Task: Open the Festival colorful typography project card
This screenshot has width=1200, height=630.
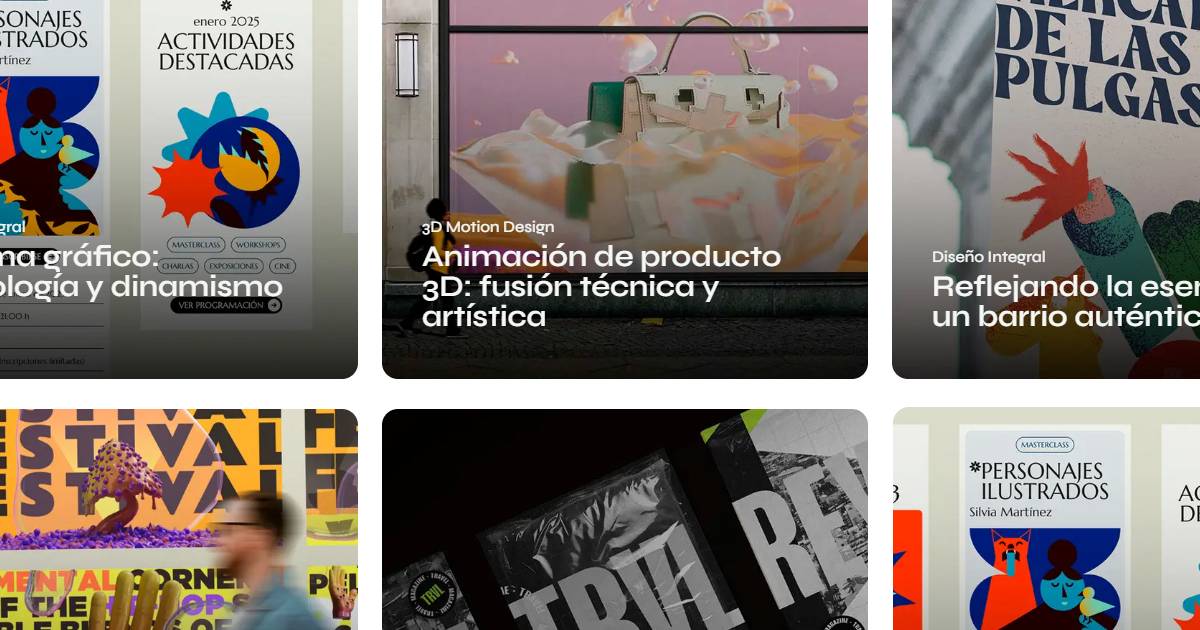Action: [x=178, y=520]
